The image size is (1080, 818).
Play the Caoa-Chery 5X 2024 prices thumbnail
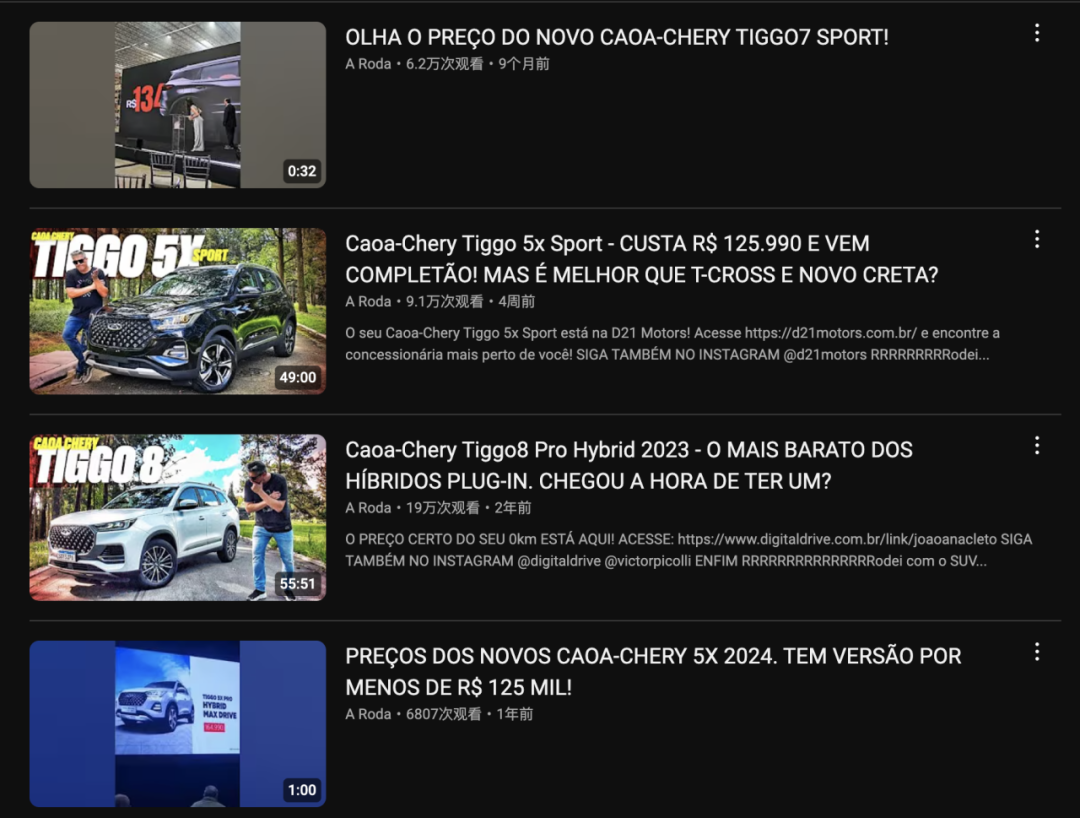(x=177, y=723)
